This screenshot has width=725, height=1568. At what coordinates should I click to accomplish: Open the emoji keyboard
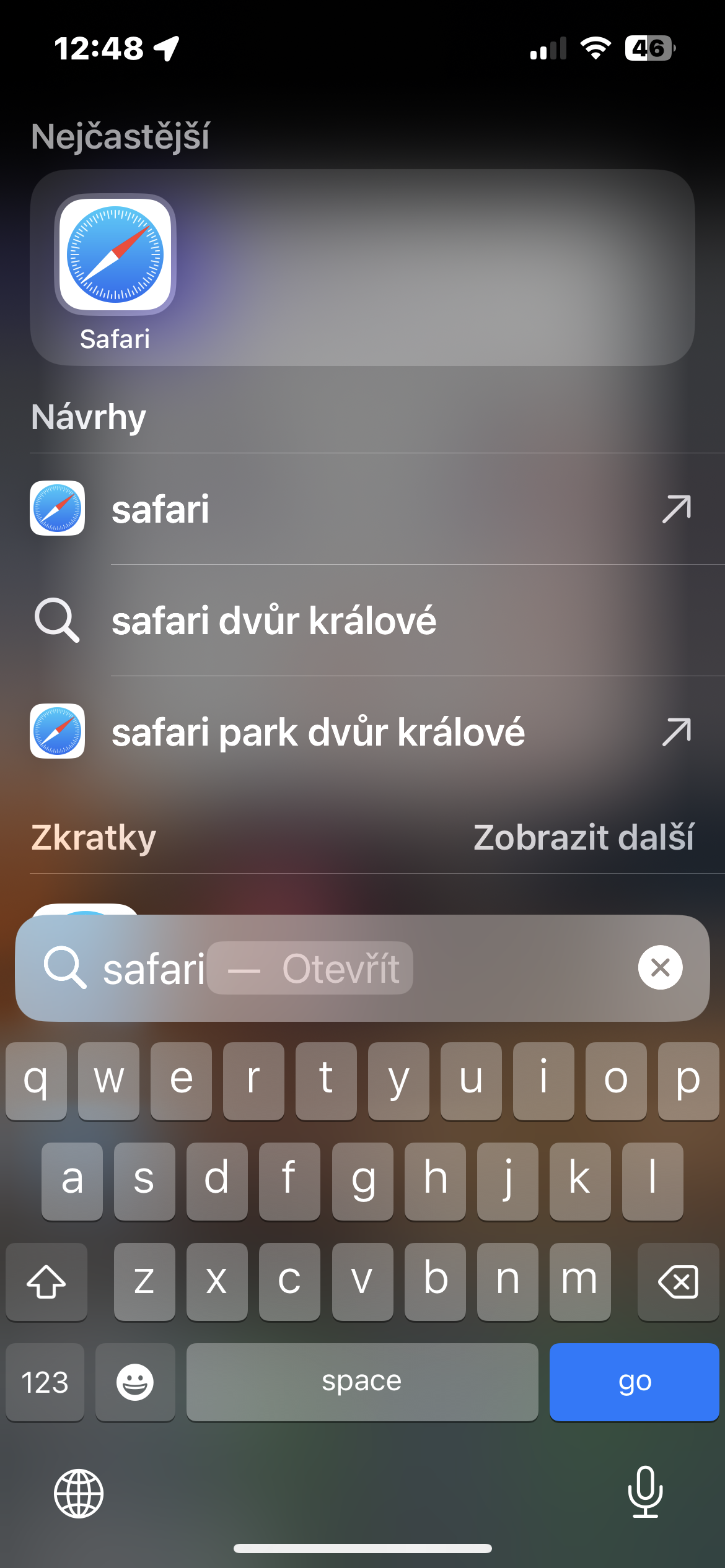coord(135,1382)
